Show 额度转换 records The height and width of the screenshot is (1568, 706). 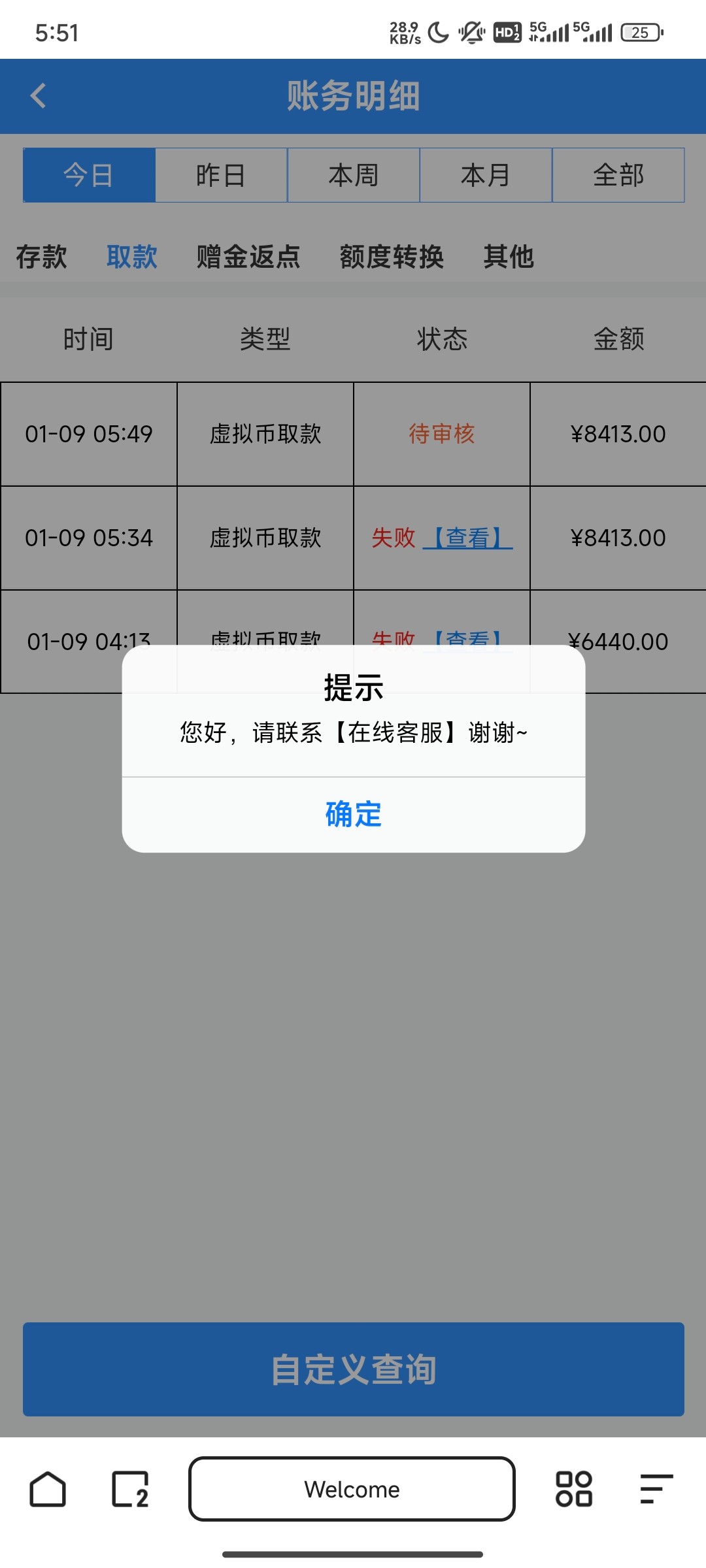point(392,257)
